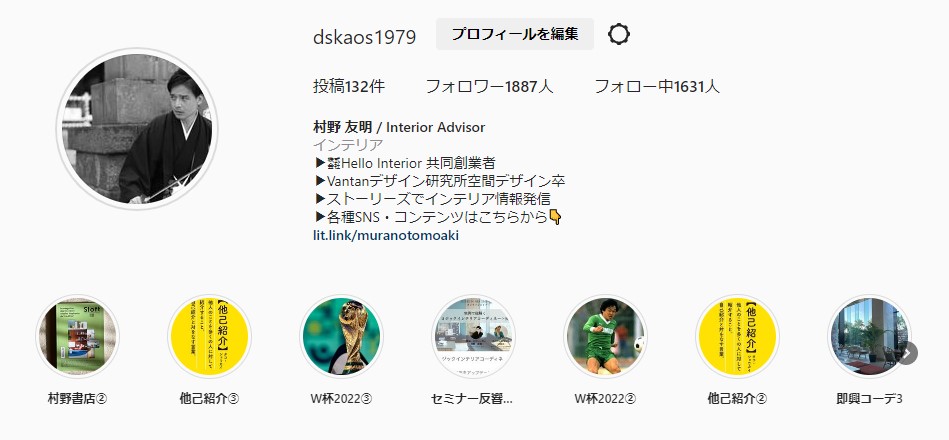View the フォロワー1887人 list
Screen dimensions: 949x440
click(x=489, y=87)
